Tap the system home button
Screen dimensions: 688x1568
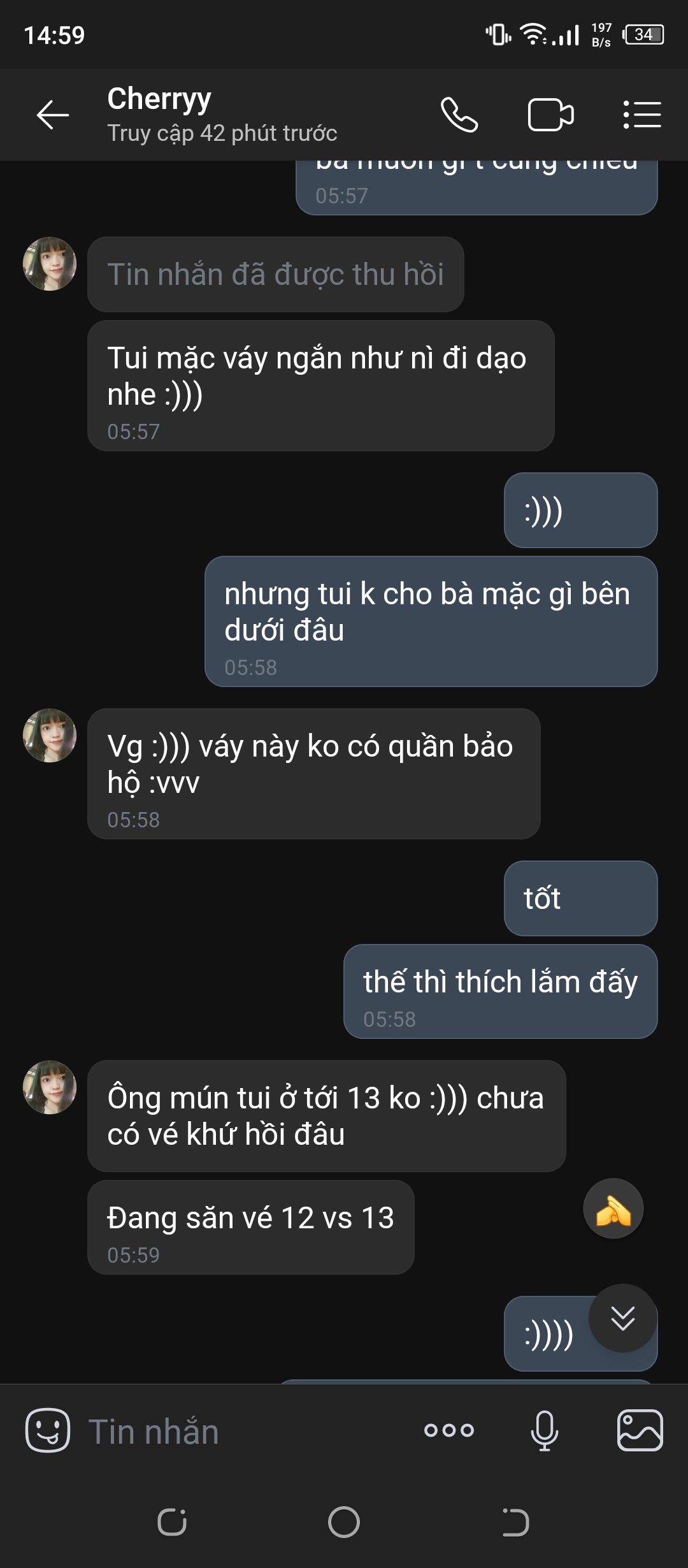pos(344,1522)
